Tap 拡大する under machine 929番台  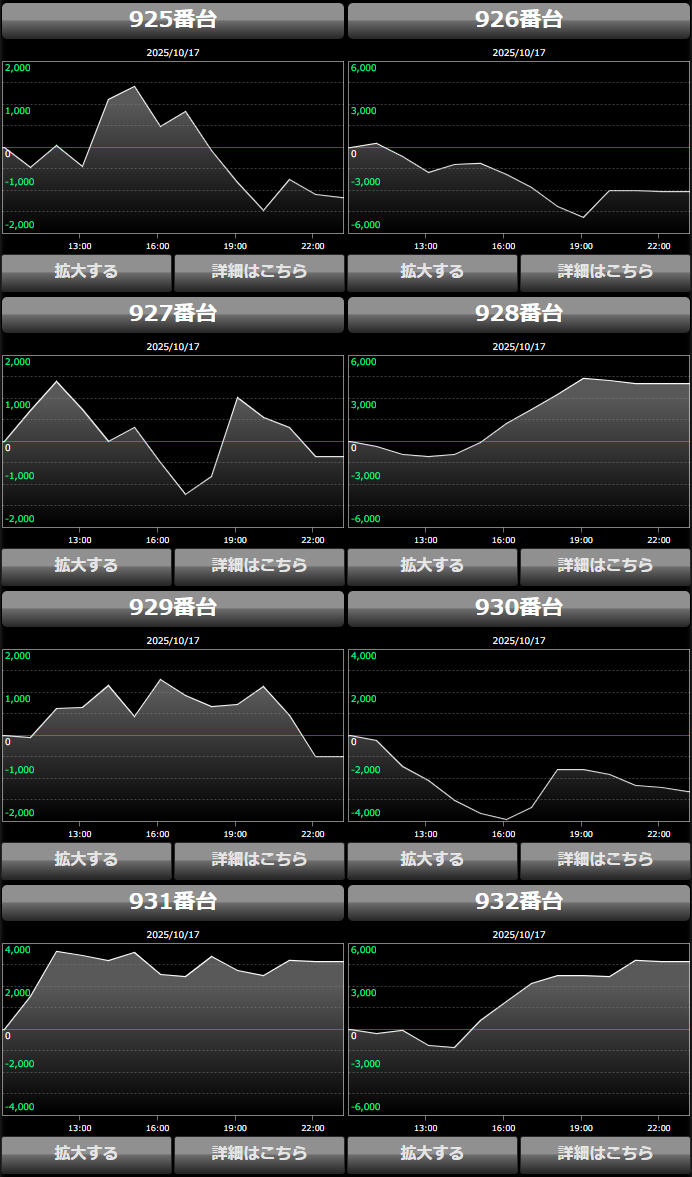point(86,859)
